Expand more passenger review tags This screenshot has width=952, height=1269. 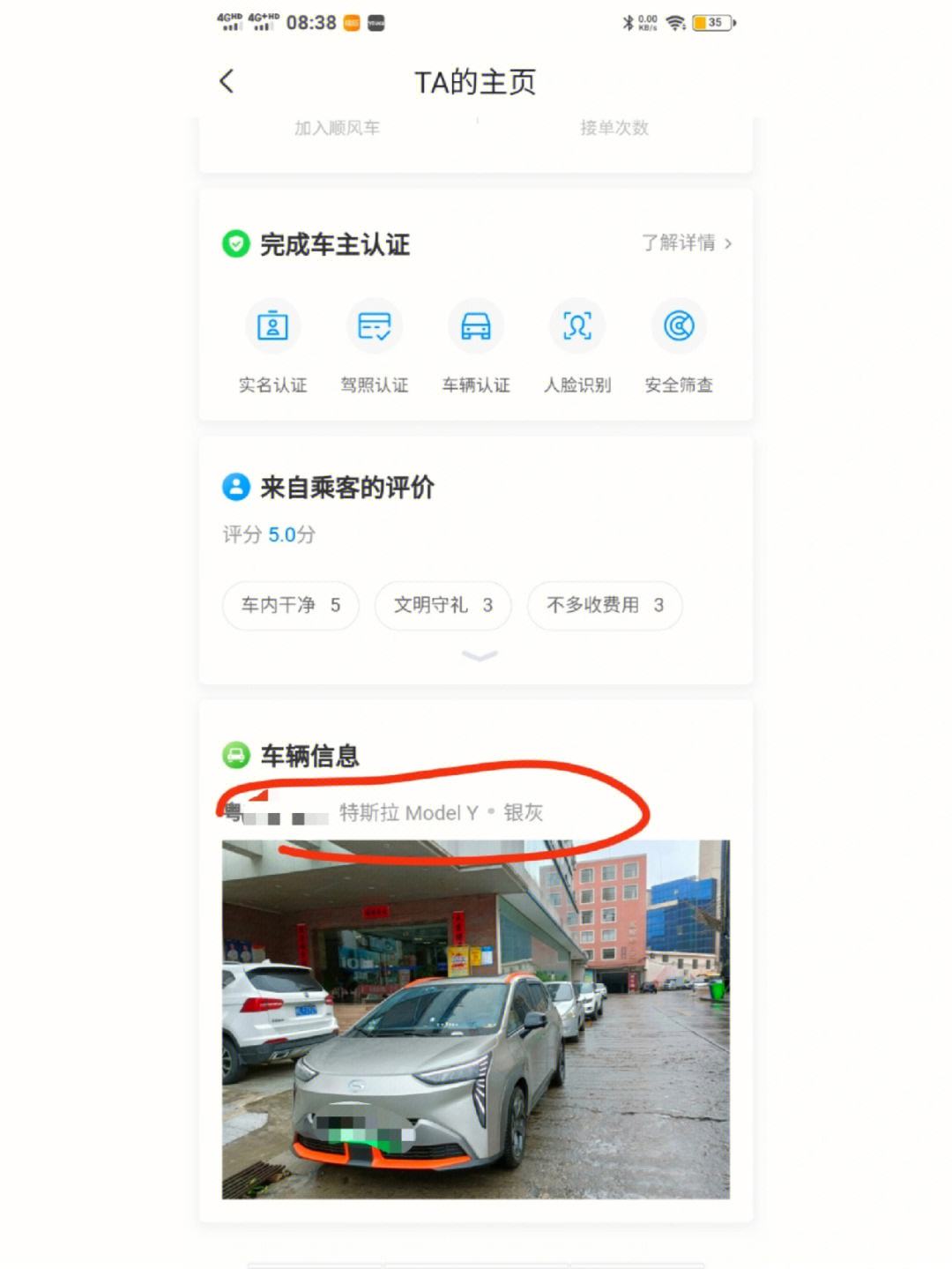pos(479,655)
